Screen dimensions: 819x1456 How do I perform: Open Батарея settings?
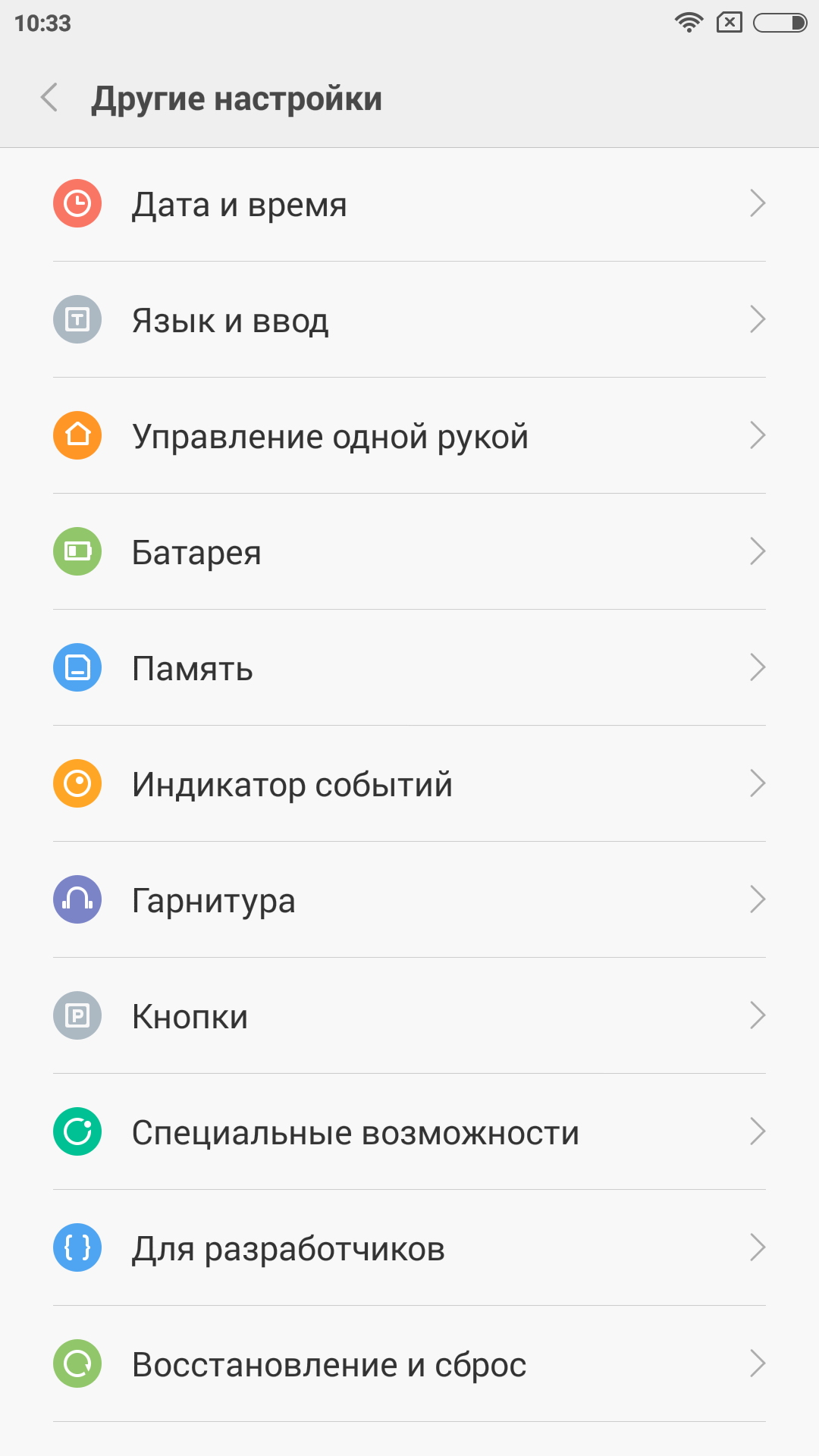(x=409, y=552)
